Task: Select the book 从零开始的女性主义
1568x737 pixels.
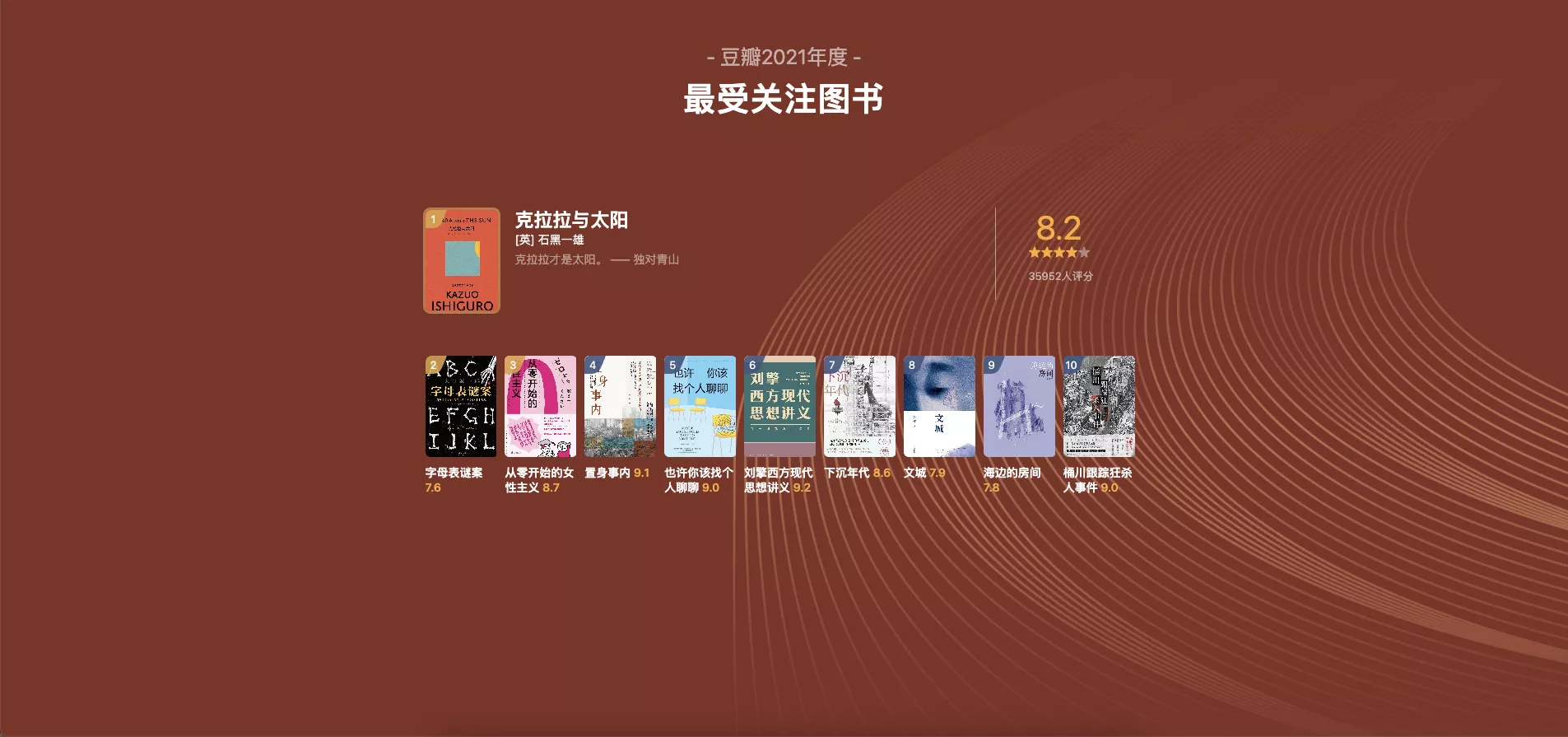Action: 540,407
